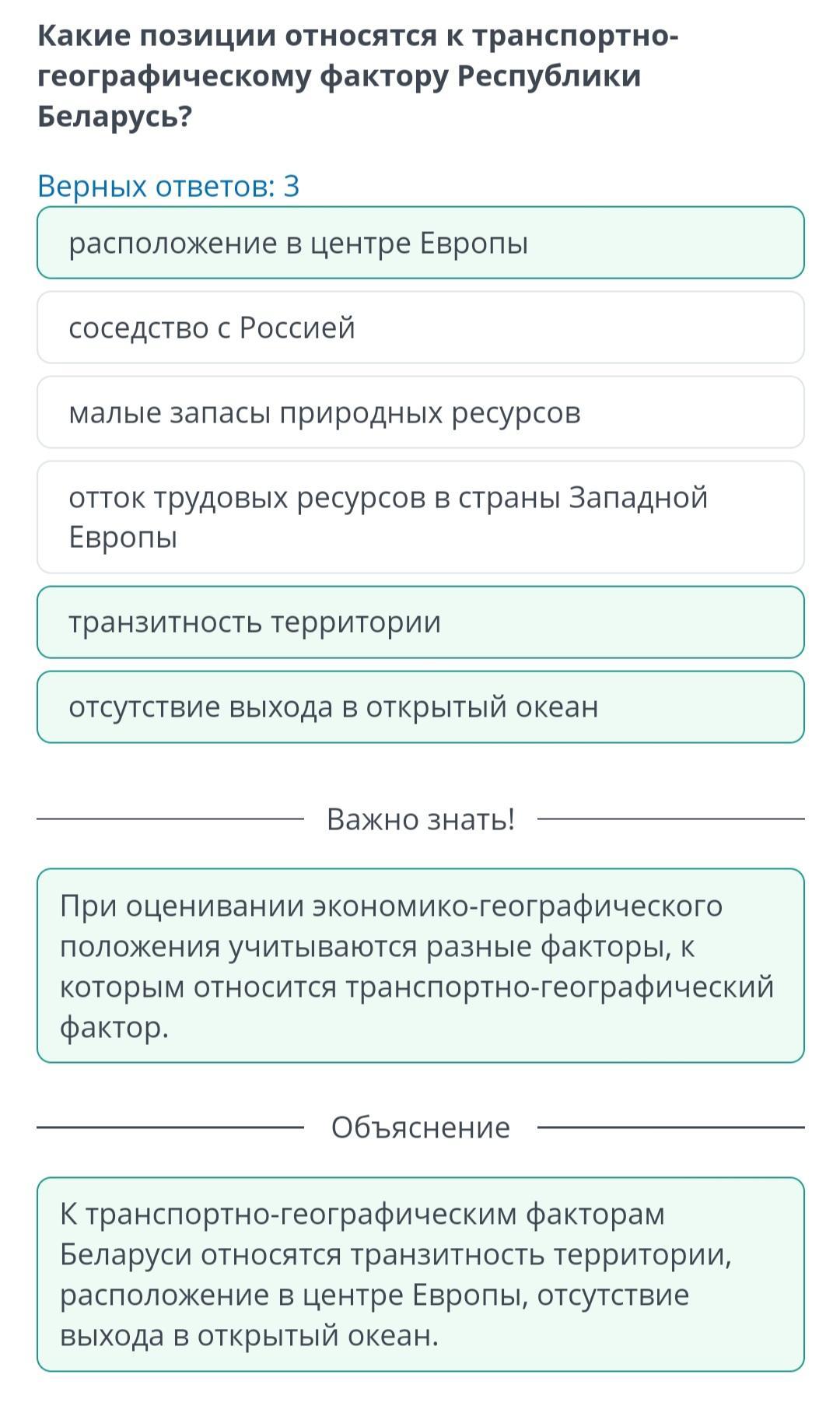The height and width of the screenshot is (1420, 840).
Task: Pick 'отсутствие выхода в открытый океан'
Action: [420, 706]
